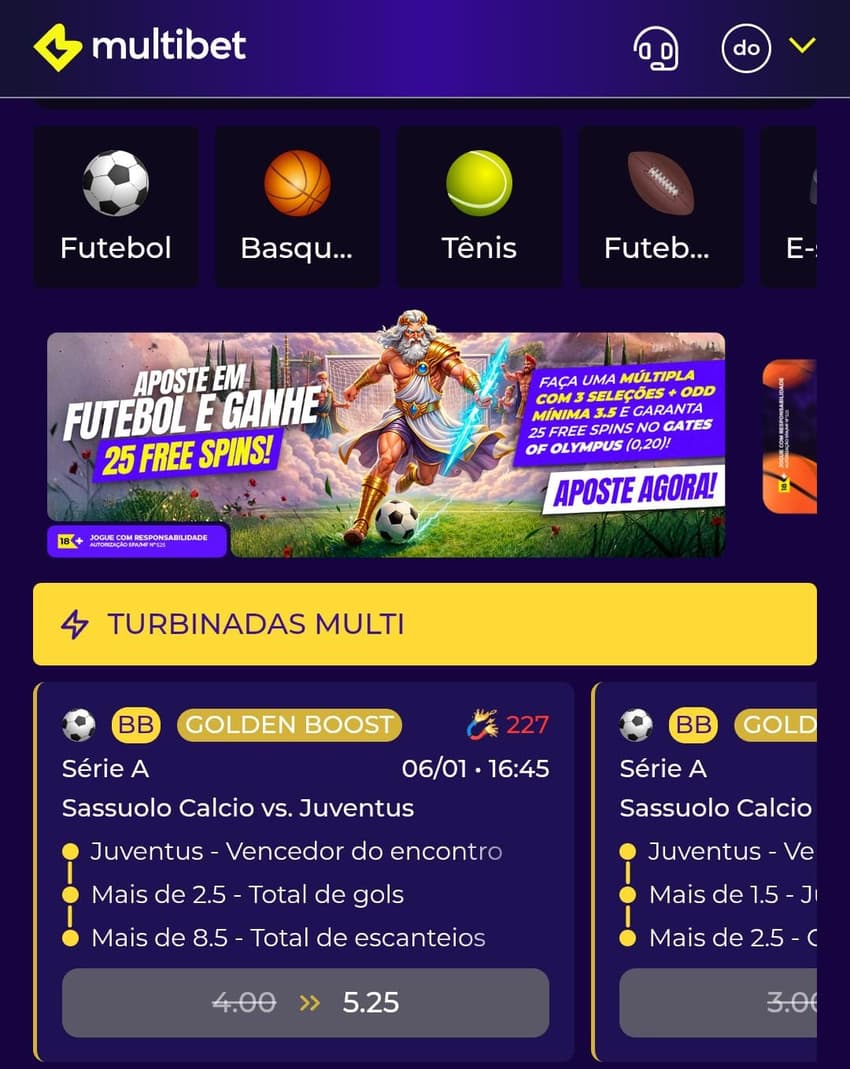Toggle the BB badge on first card
Screen dimensions: 850x1069
pyautogui.click(x=136, y=724)
